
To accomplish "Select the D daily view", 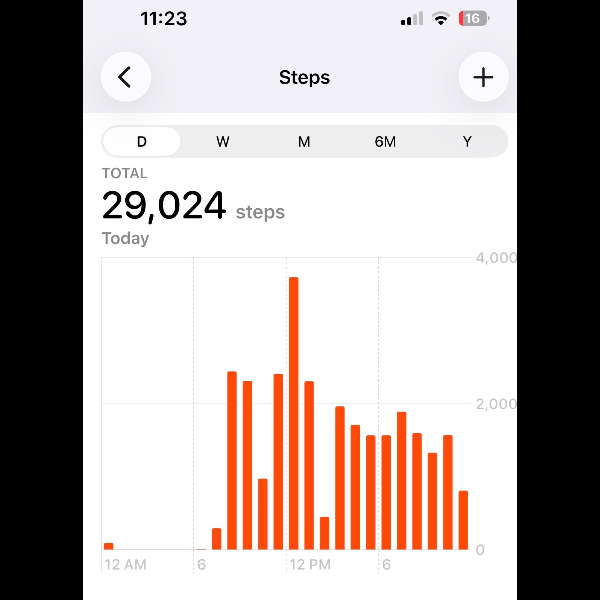I will click(x=142, y=142).
